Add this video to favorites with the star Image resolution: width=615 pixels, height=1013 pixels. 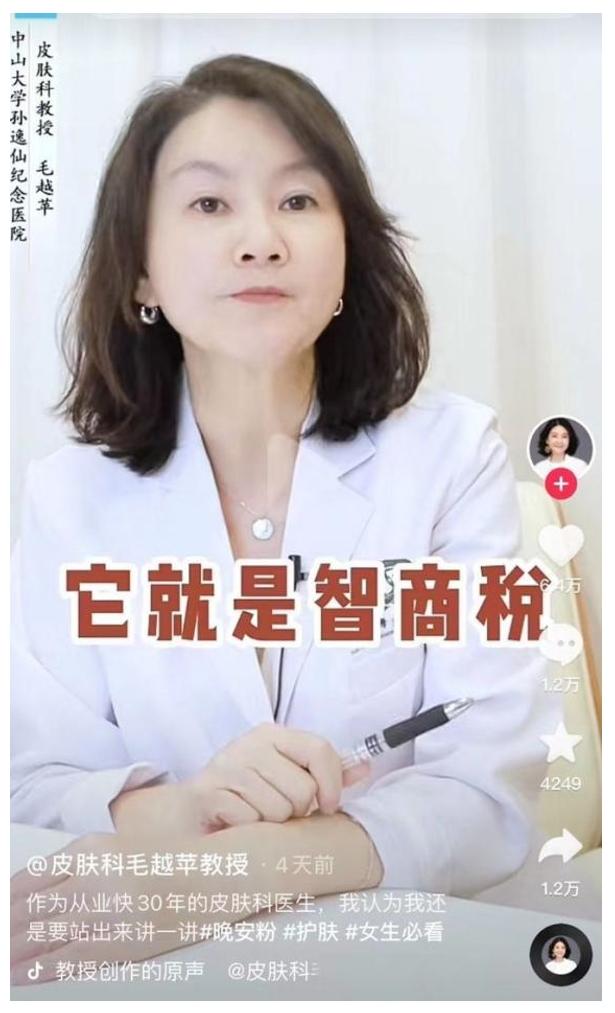[560, 744]
